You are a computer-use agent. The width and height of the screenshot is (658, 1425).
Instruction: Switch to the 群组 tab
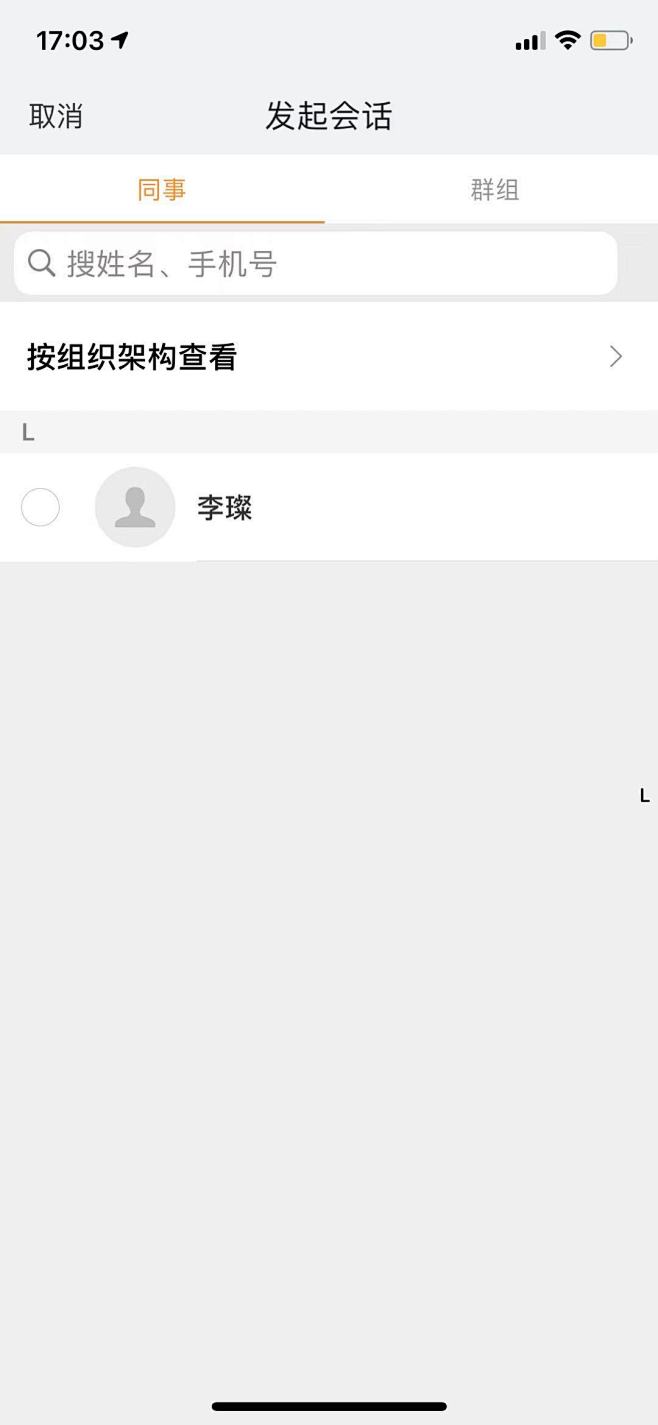494,190
